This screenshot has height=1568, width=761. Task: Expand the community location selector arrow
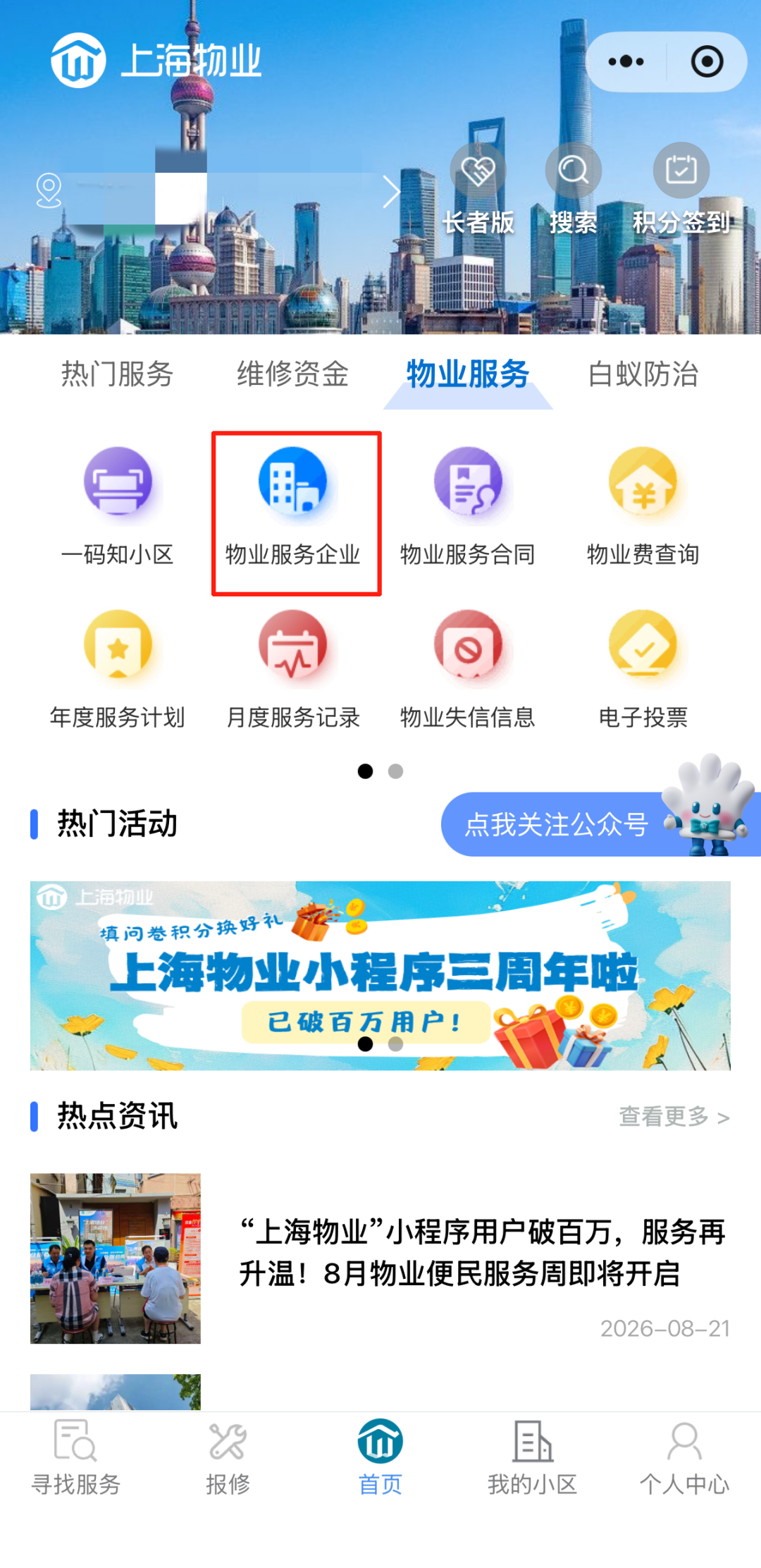pos(391,192)
